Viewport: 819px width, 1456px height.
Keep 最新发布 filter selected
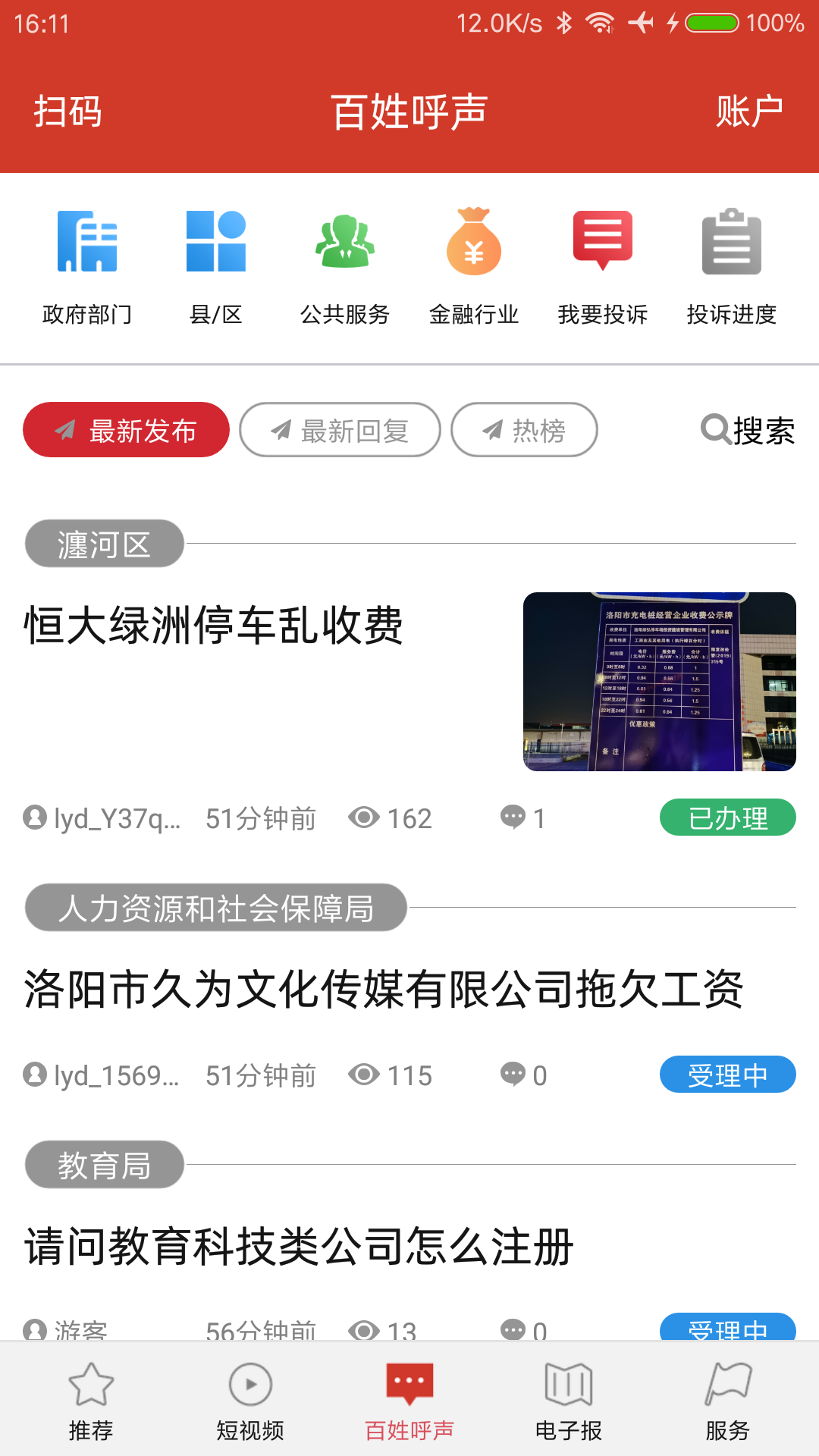click(x=126, y=430)
